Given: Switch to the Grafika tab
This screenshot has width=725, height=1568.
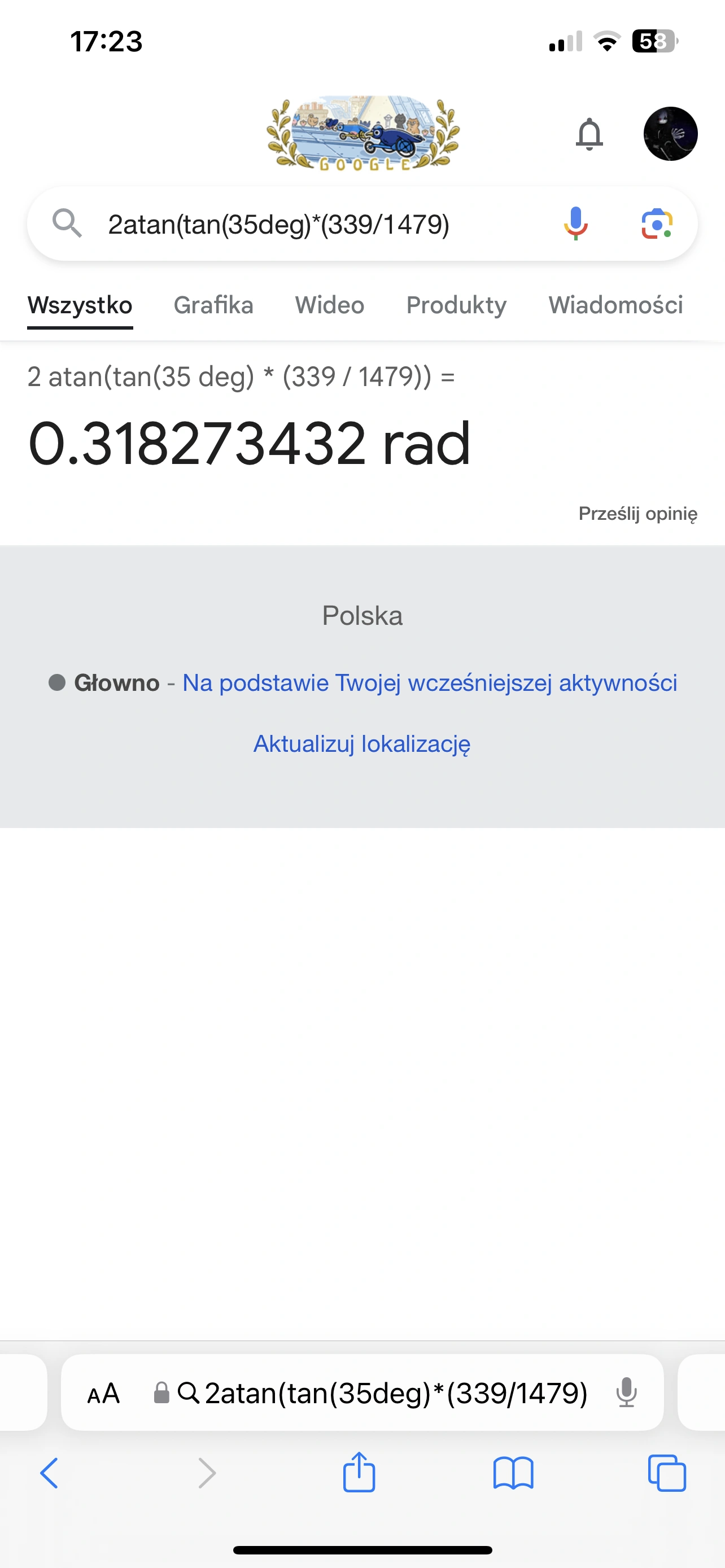Looking at the screenshot, I should pos(213,305).
